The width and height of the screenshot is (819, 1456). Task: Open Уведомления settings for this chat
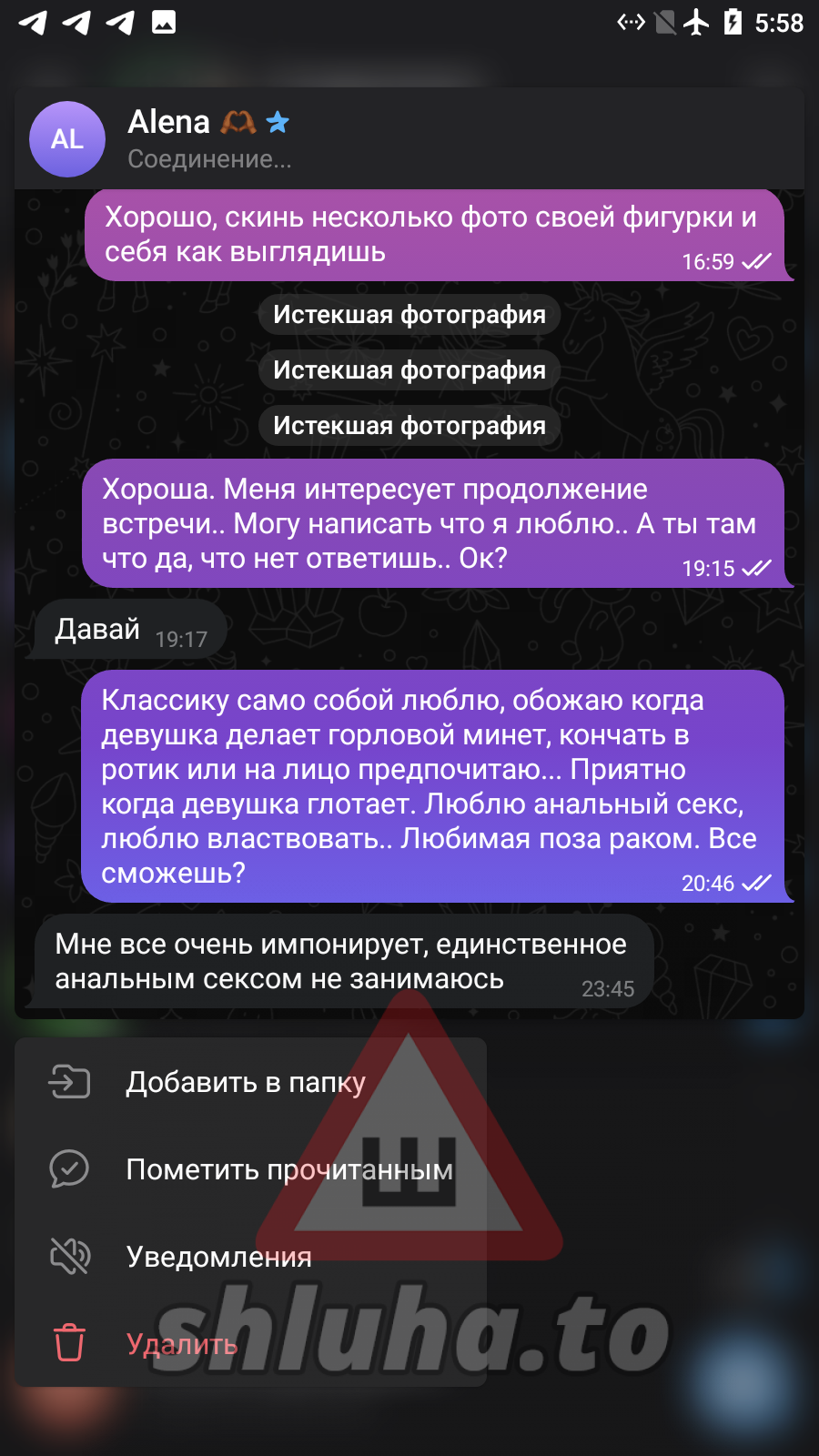218,1257
